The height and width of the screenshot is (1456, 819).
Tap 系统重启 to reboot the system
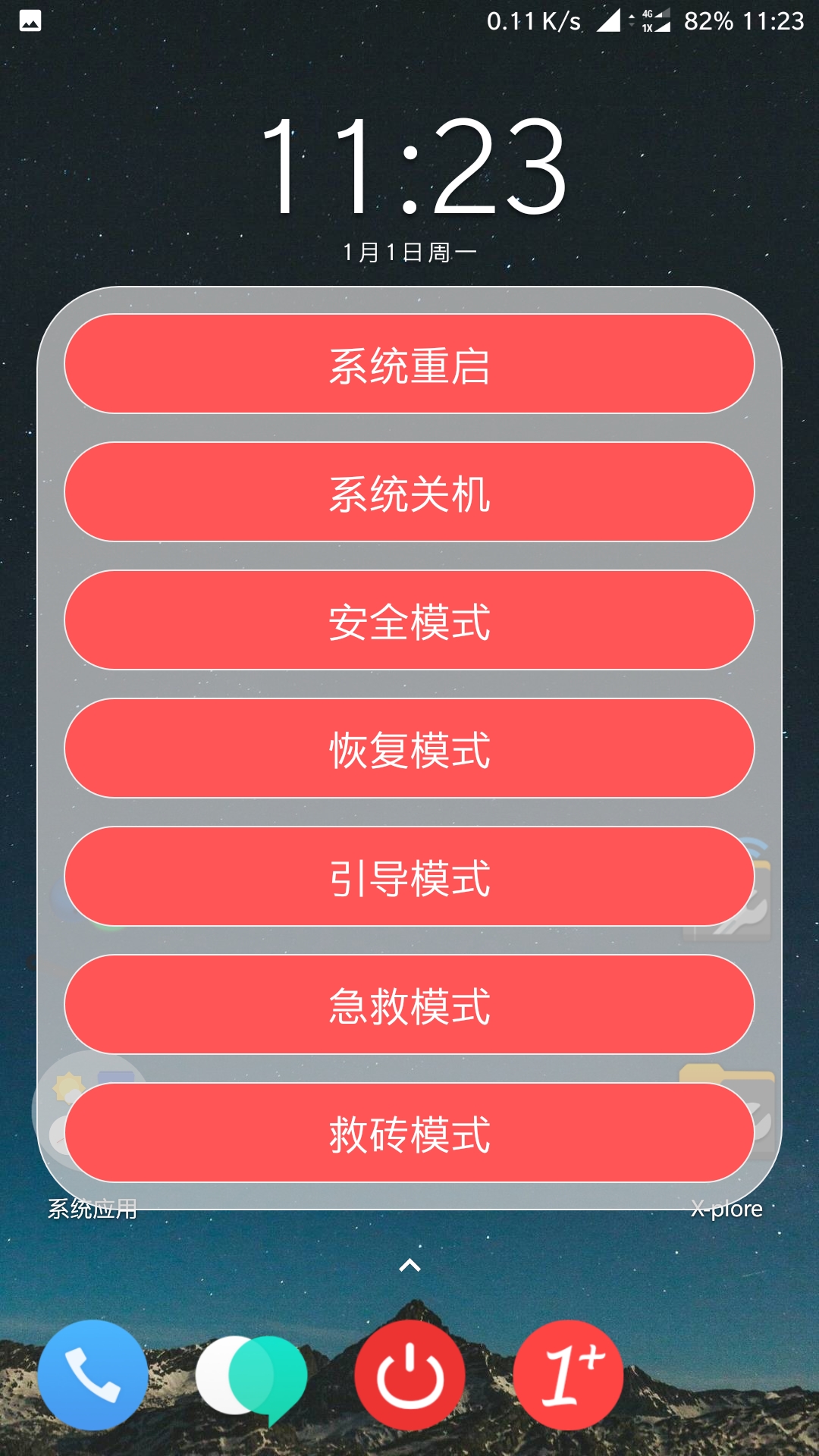[x=409, y=365]
